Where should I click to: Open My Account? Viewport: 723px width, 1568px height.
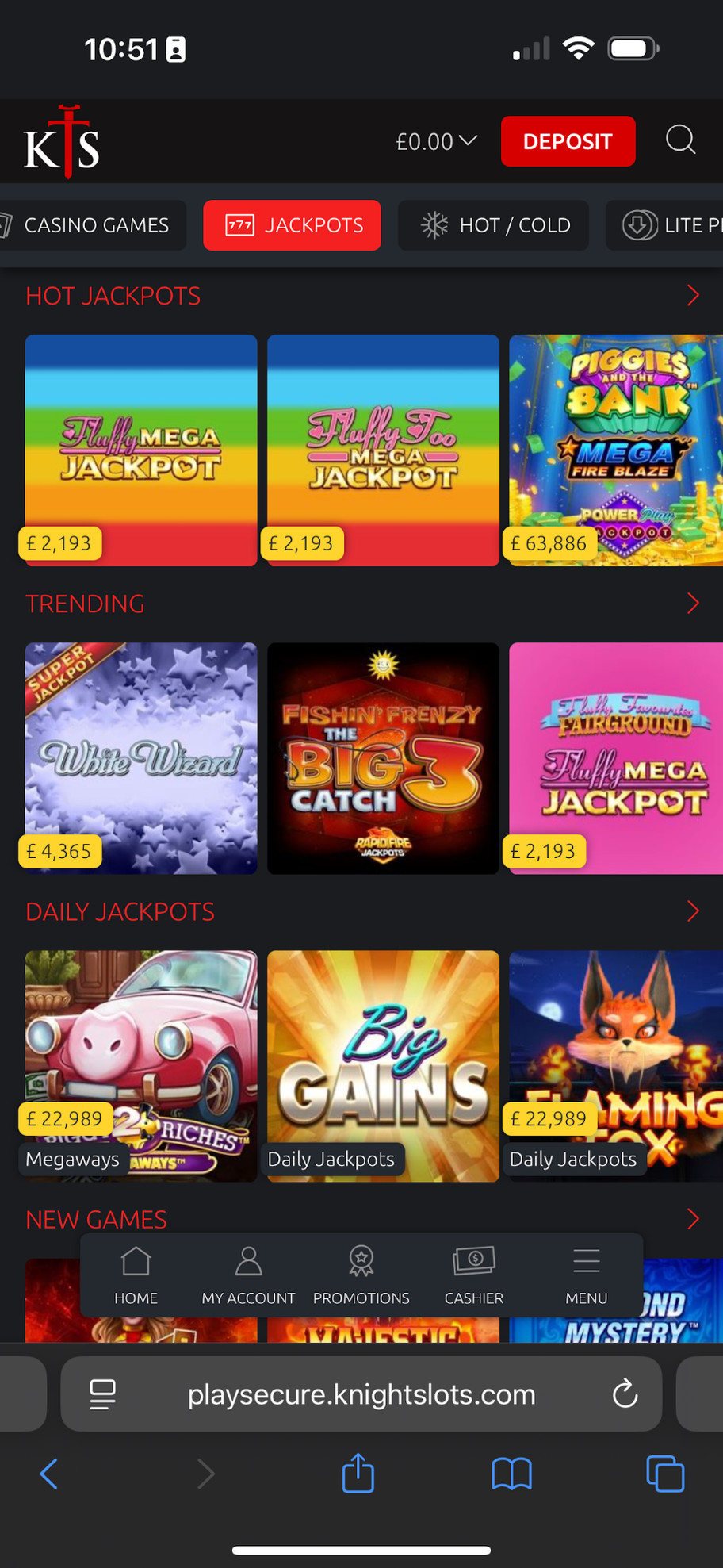tap(248, 1275)
